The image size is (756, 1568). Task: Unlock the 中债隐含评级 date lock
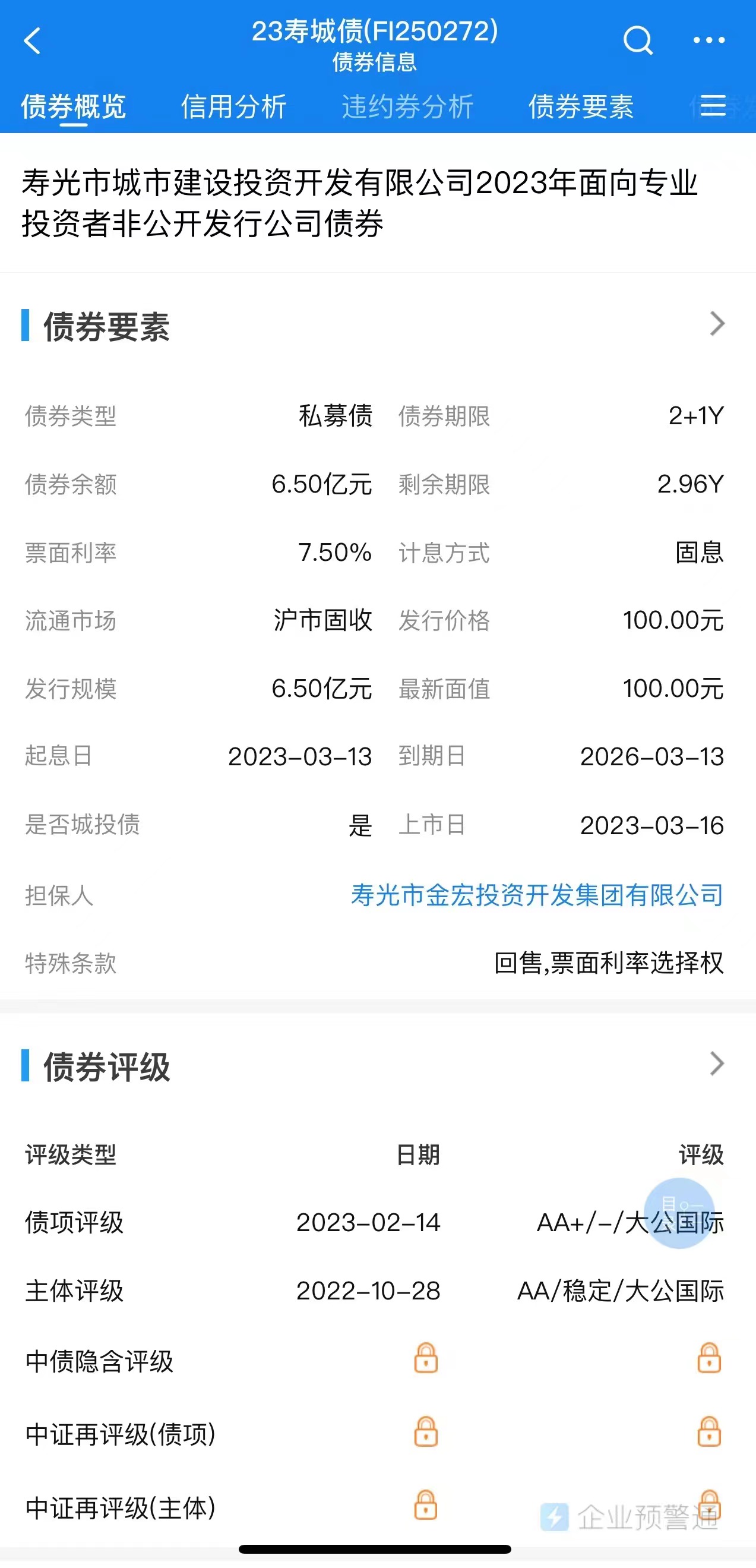(x=426, y=1358)
